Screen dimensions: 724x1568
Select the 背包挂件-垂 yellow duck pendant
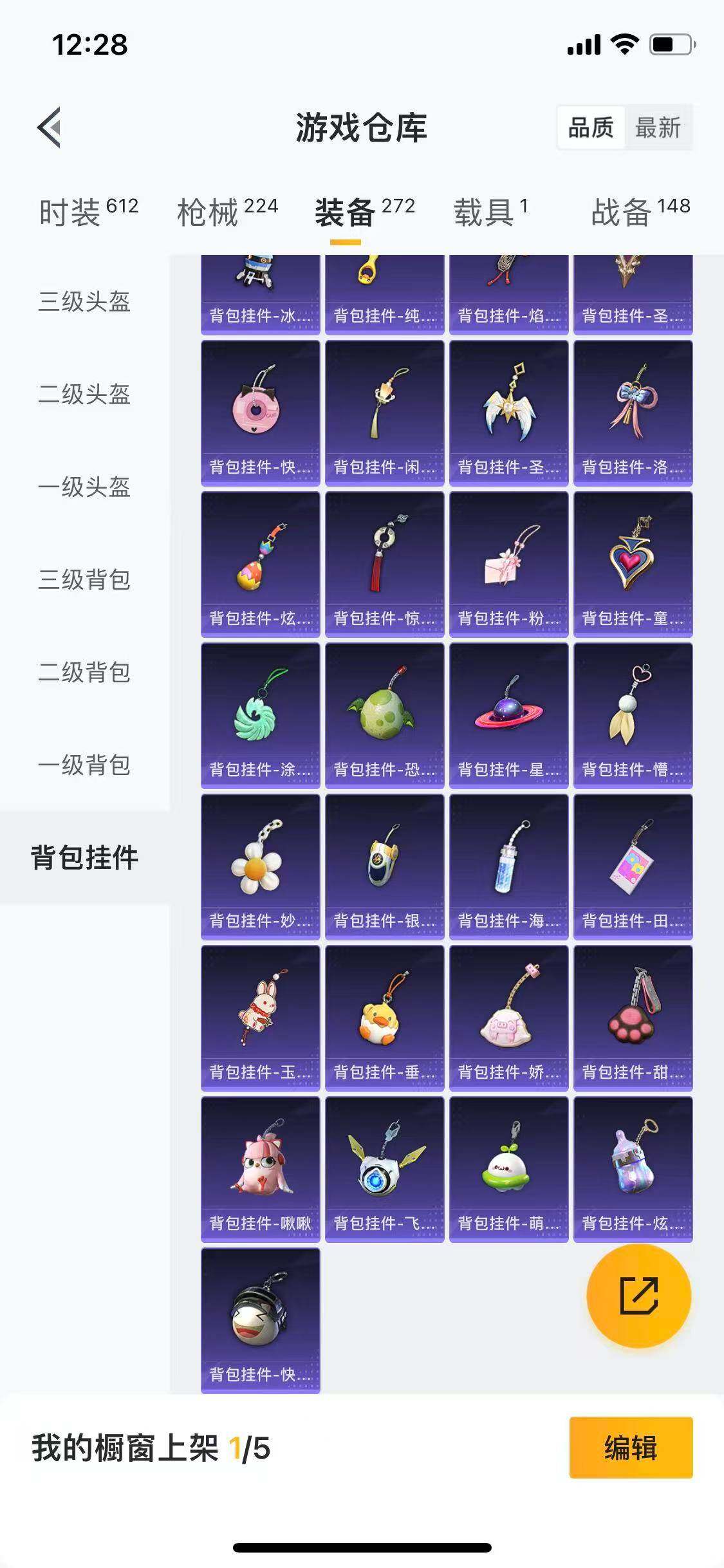[384, 1017]
